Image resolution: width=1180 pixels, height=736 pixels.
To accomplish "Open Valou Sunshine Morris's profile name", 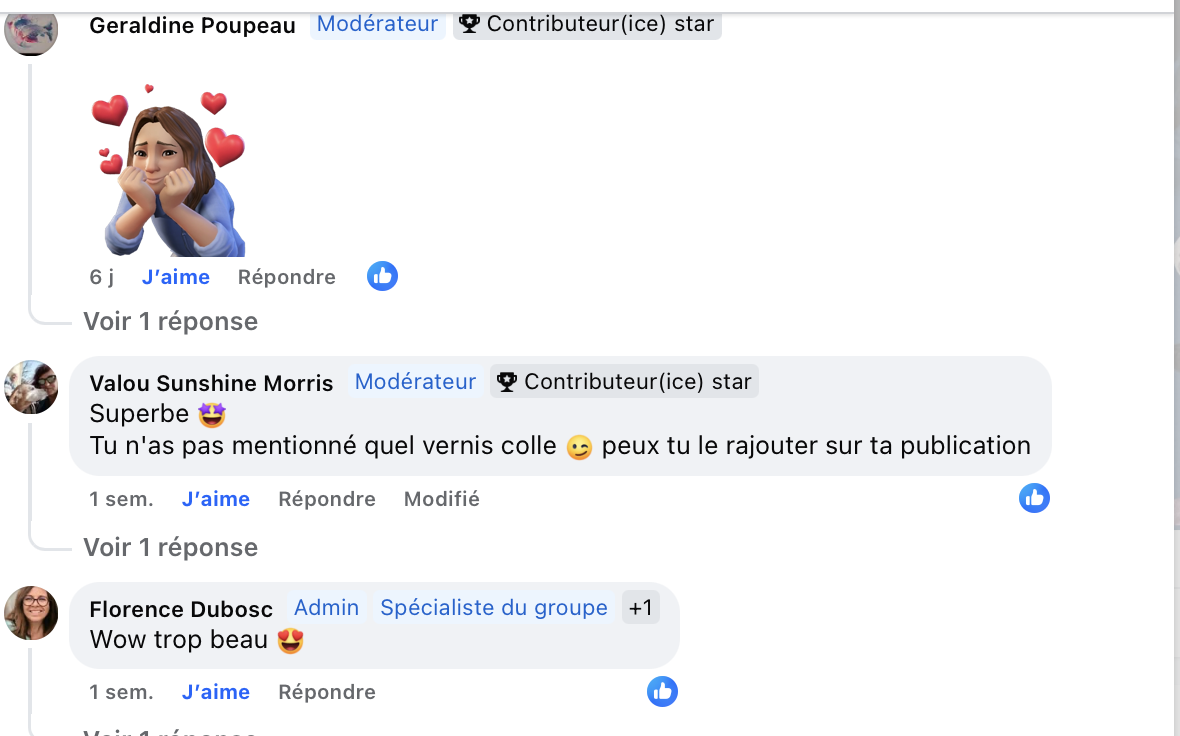I will pyautogui.click(x=211, y=383).
